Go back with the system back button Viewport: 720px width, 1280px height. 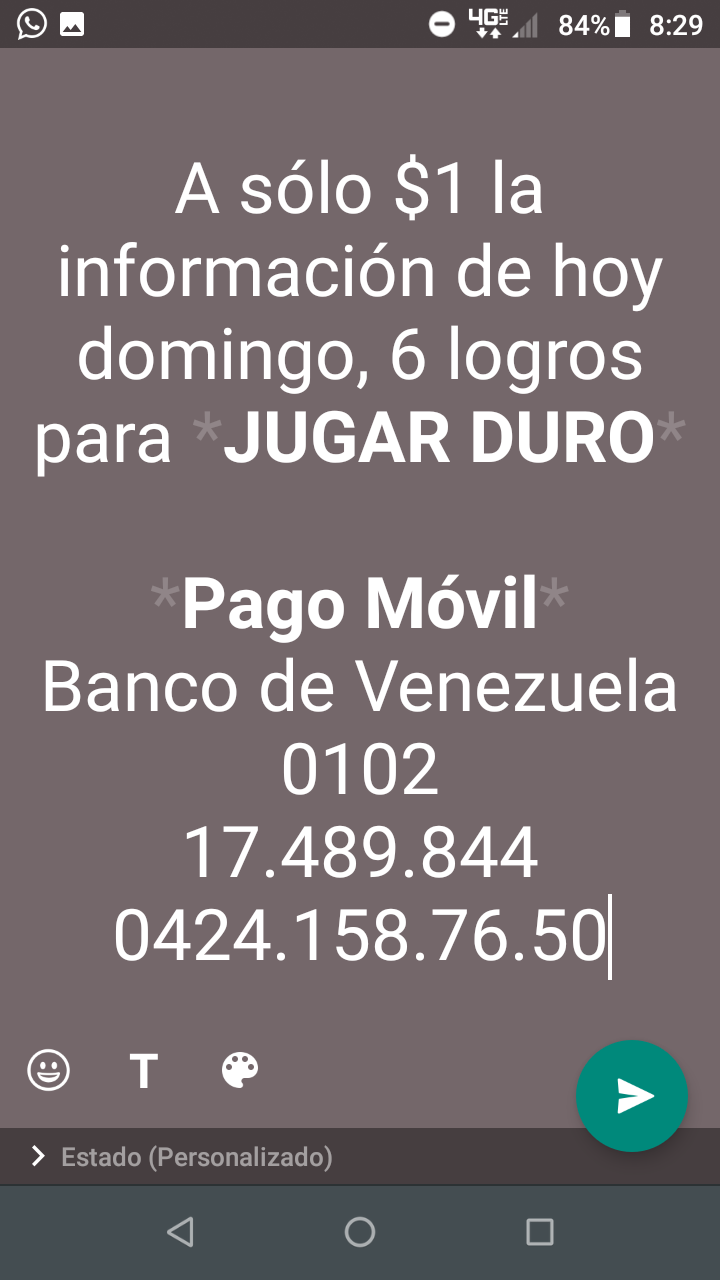pyautogui.click(x=180, y=1232)
